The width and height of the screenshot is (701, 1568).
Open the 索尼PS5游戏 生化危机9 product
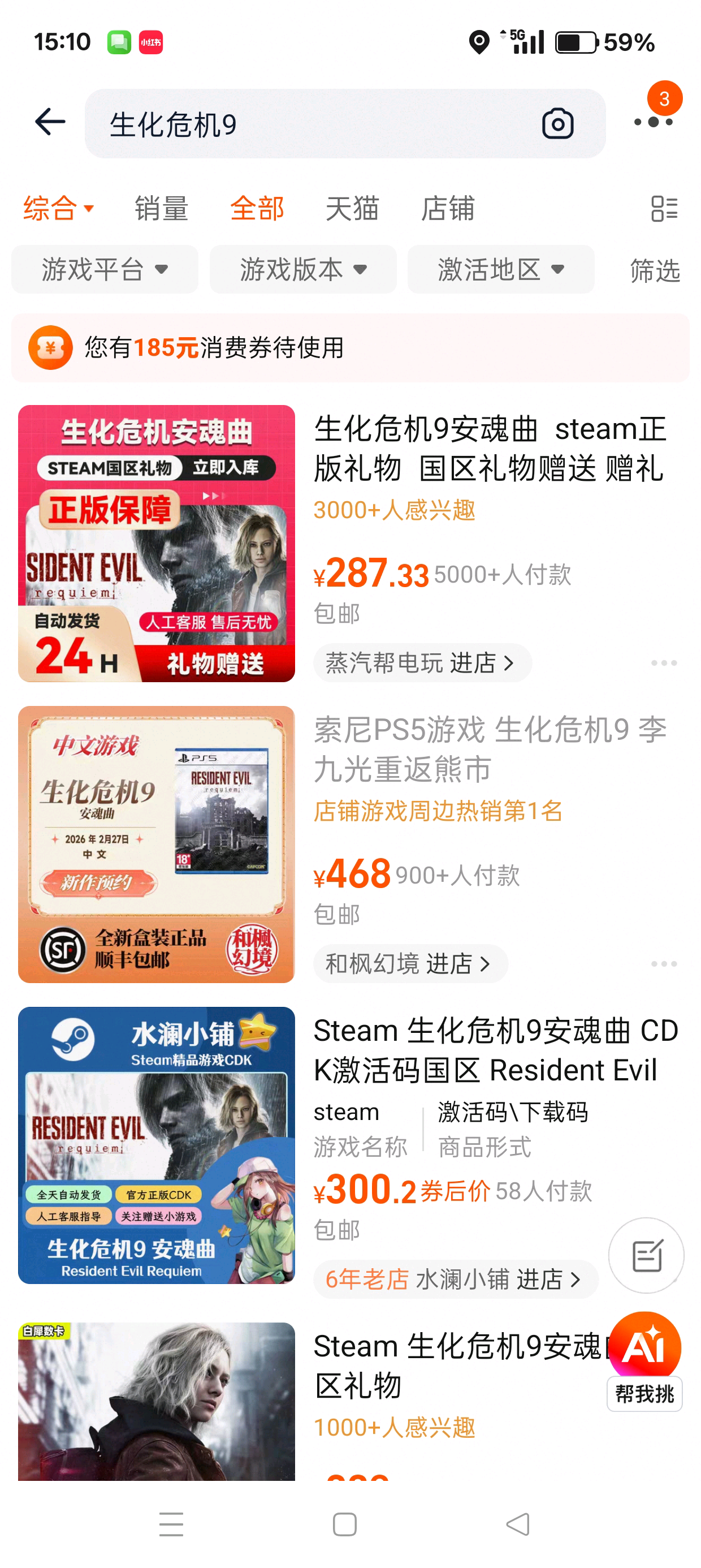point(490,749)
